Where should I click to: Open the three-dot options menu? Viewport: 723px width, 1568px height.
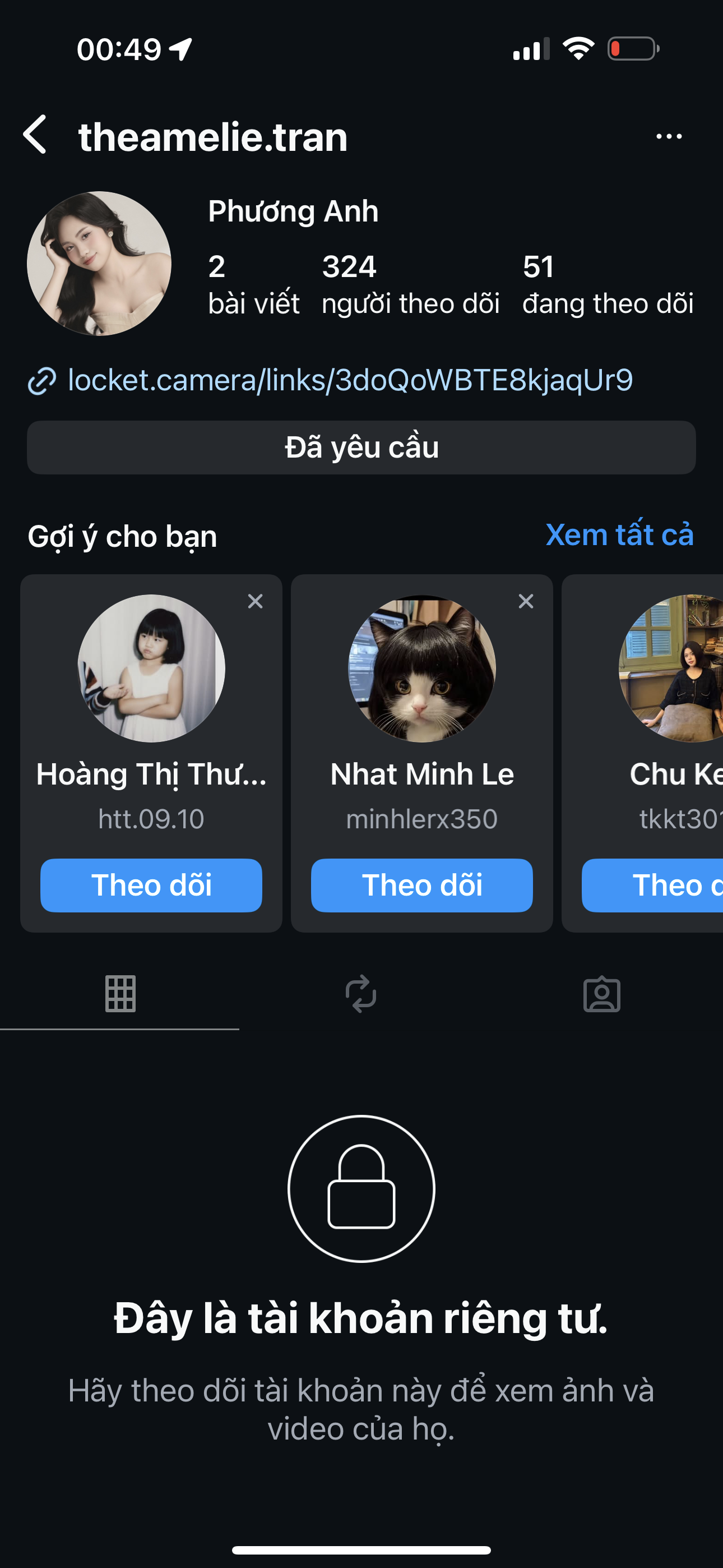click(668, 136)
